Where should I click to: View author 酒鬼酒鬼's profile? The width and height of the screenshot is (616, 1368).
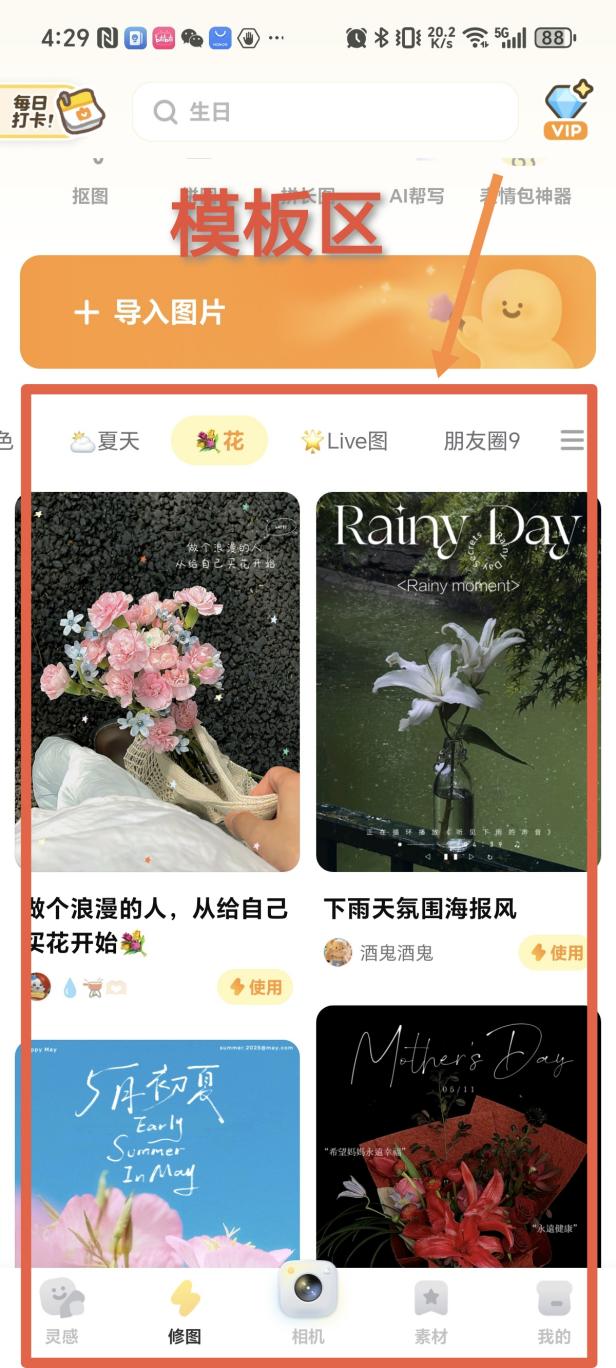click(x=380, y=953)
